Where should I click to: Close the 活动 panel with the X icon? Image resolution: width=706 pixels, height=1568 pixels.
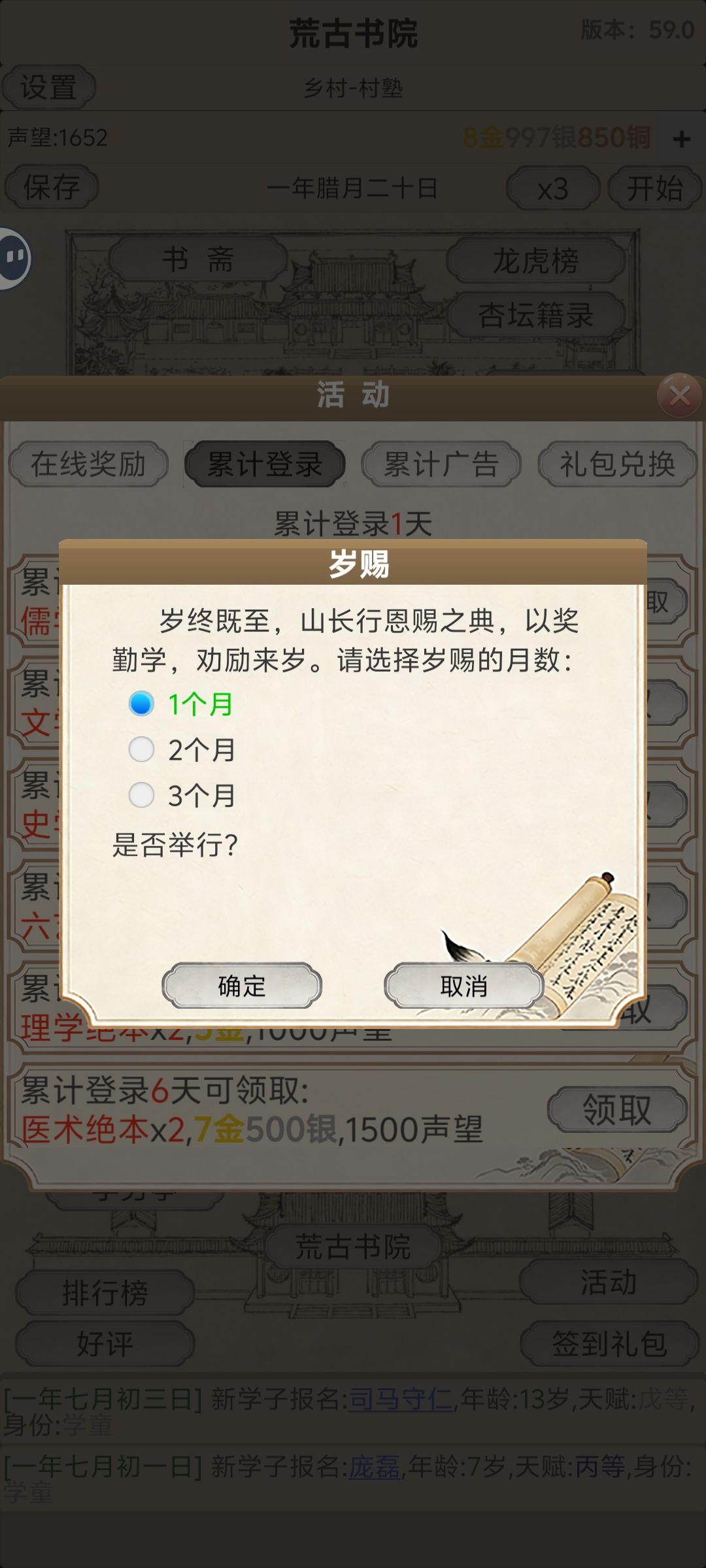click(x=681, y=395)
